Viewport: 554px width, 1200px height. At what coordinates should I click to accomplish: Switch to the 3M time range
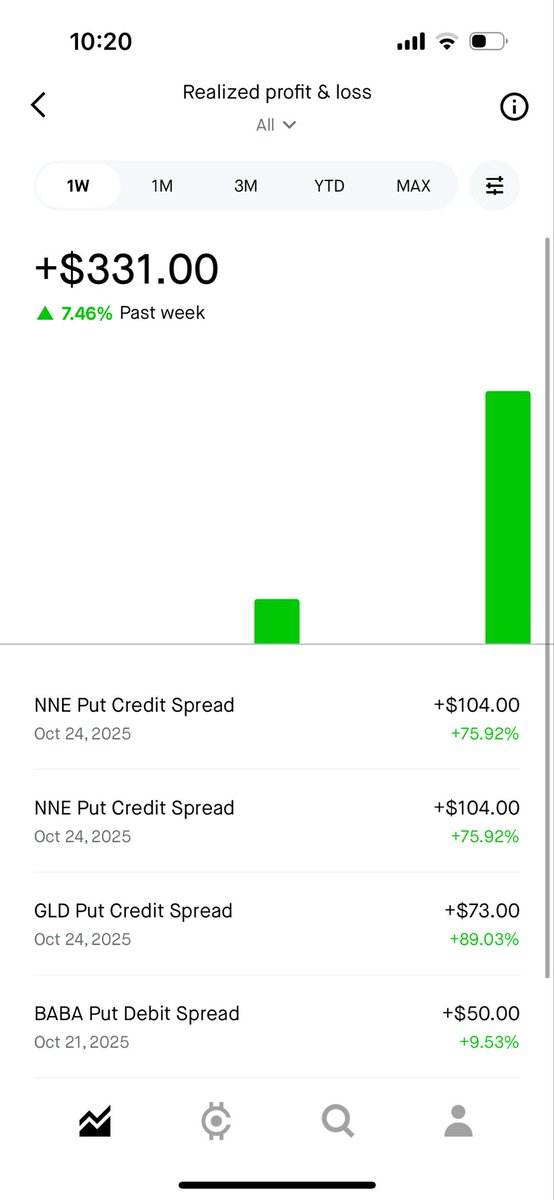tap(246, 186)
